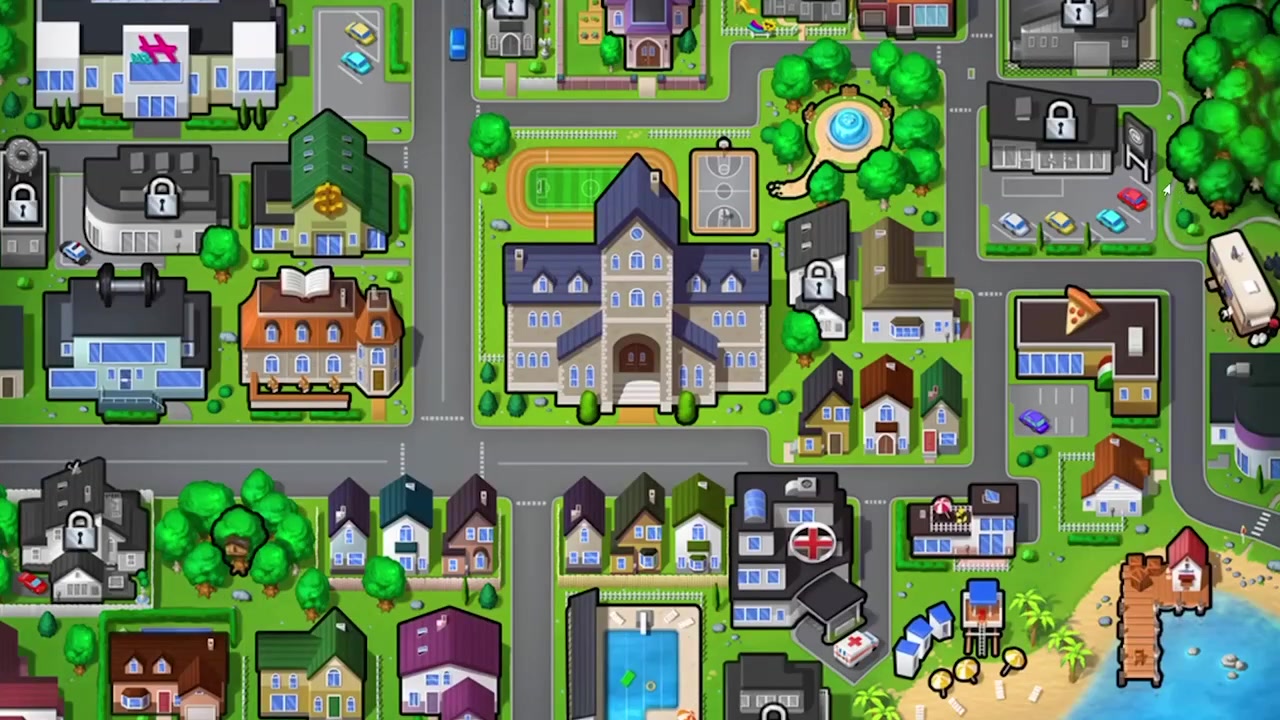Screen dimensions: 1280x720
Task: Select the building with the pink airplane logo
Action: pos(157,60)
